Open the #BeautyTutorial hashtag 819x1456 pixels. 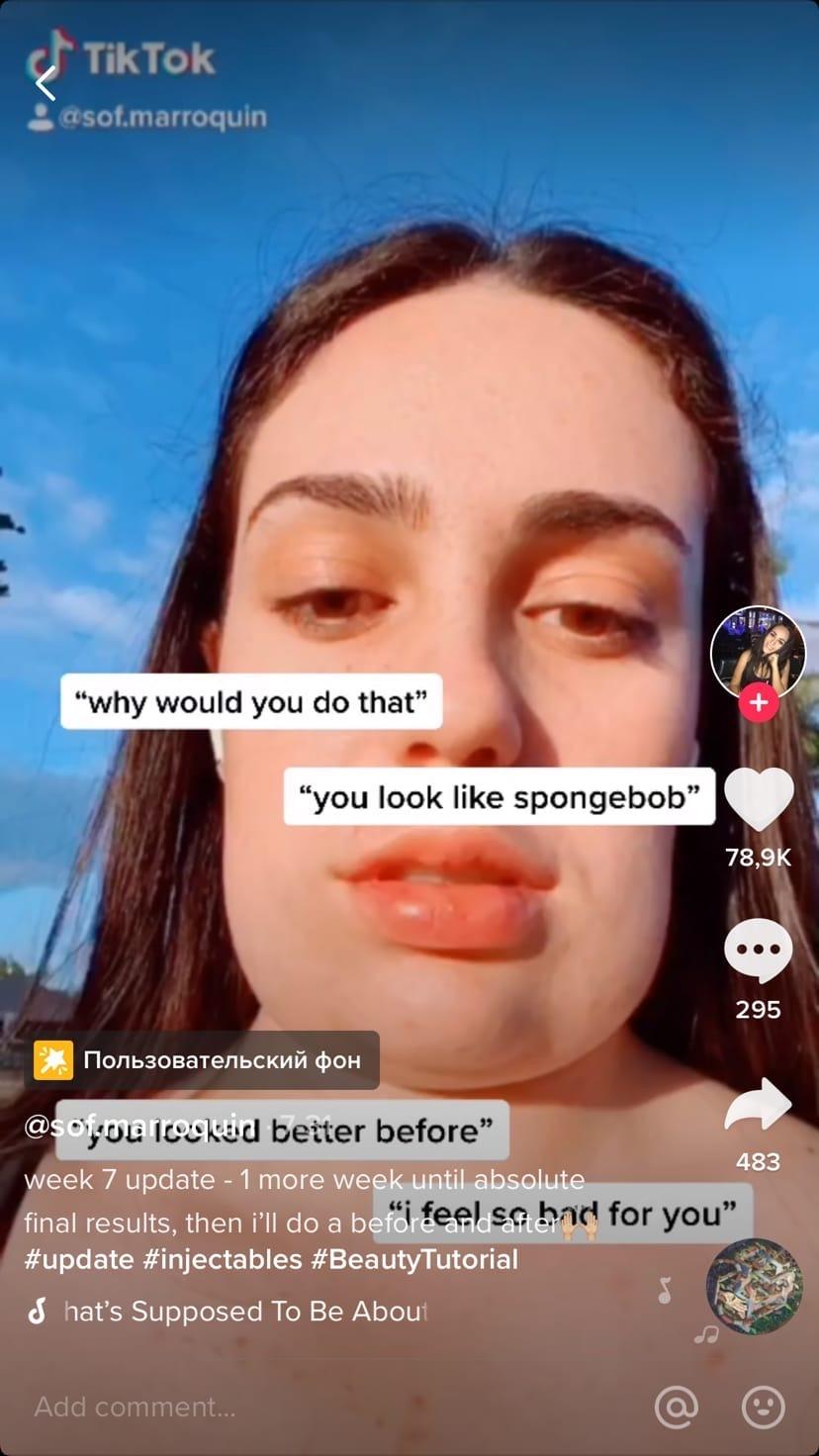pos(413,1259)
